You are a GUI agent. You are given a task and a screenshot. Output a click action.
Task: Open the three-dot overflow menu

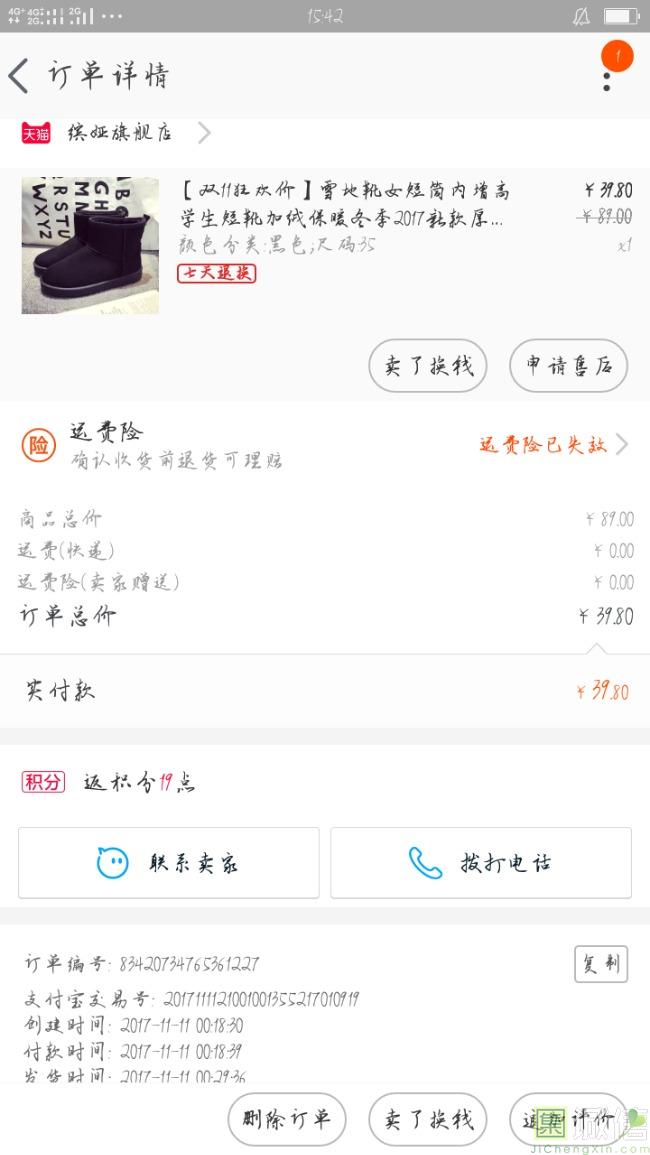(x=607, y=75)
